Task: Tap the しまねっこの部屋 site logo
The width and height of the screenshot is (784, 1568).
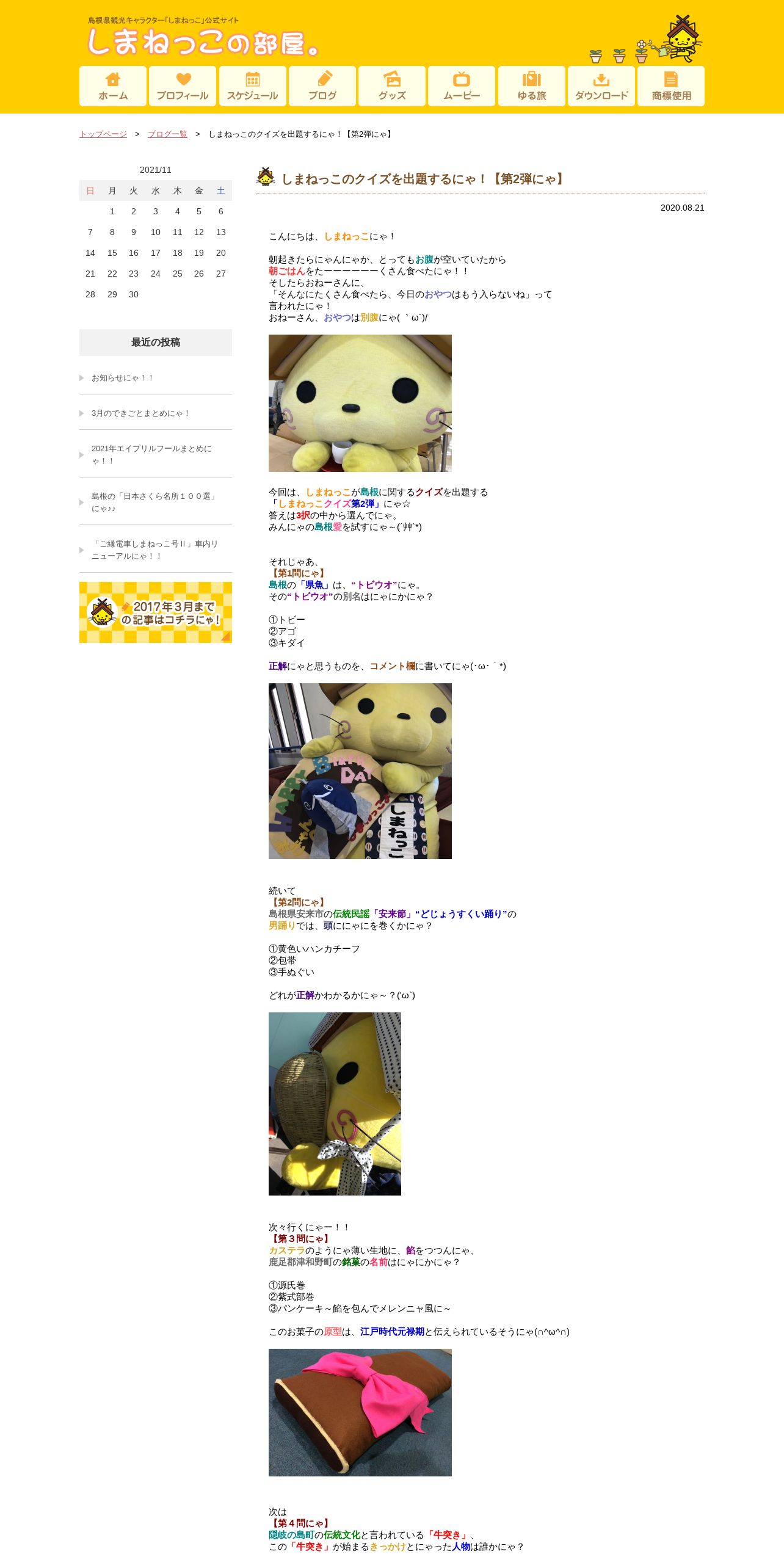Action: click(203, 42)
